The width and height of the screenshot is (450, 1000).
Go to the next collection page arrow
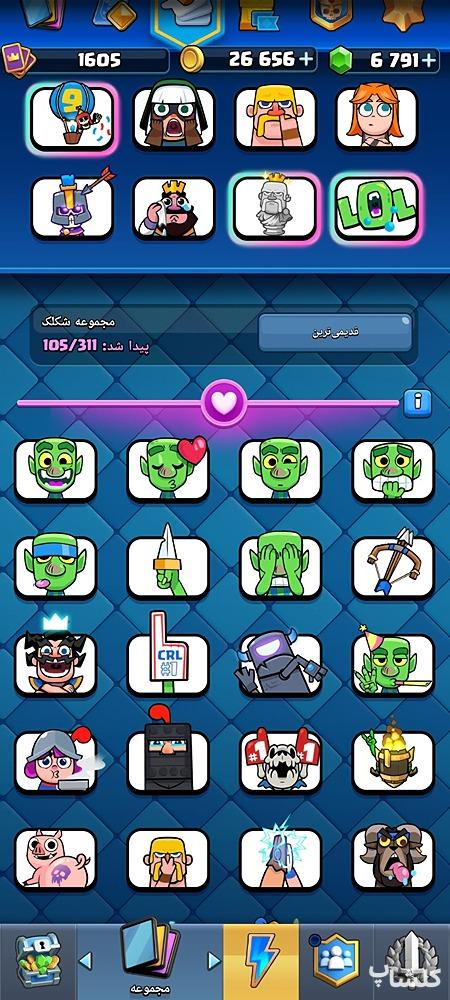pos(214,960)
